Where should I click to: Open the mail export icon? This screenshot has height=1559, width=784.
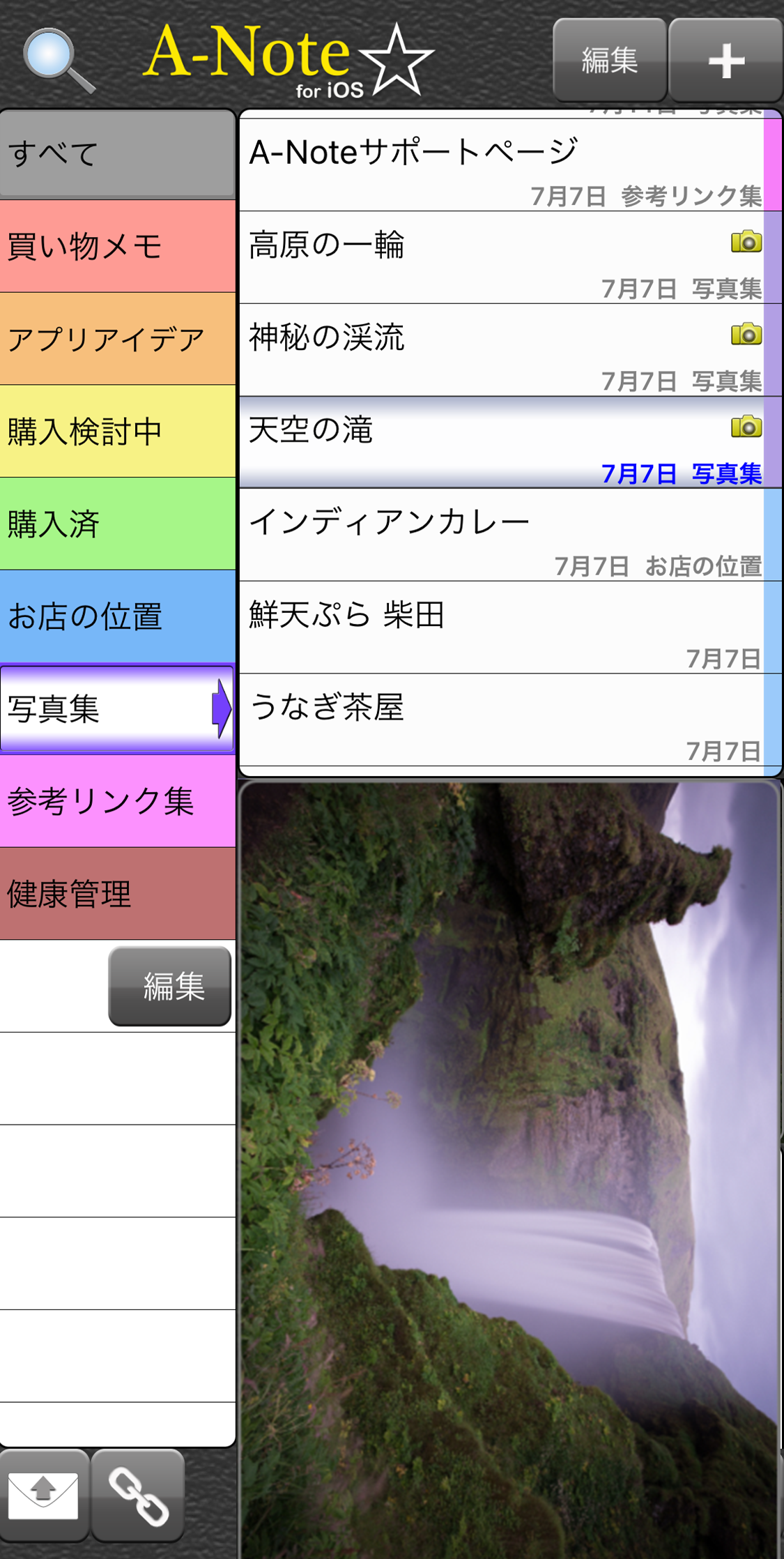44,1494
